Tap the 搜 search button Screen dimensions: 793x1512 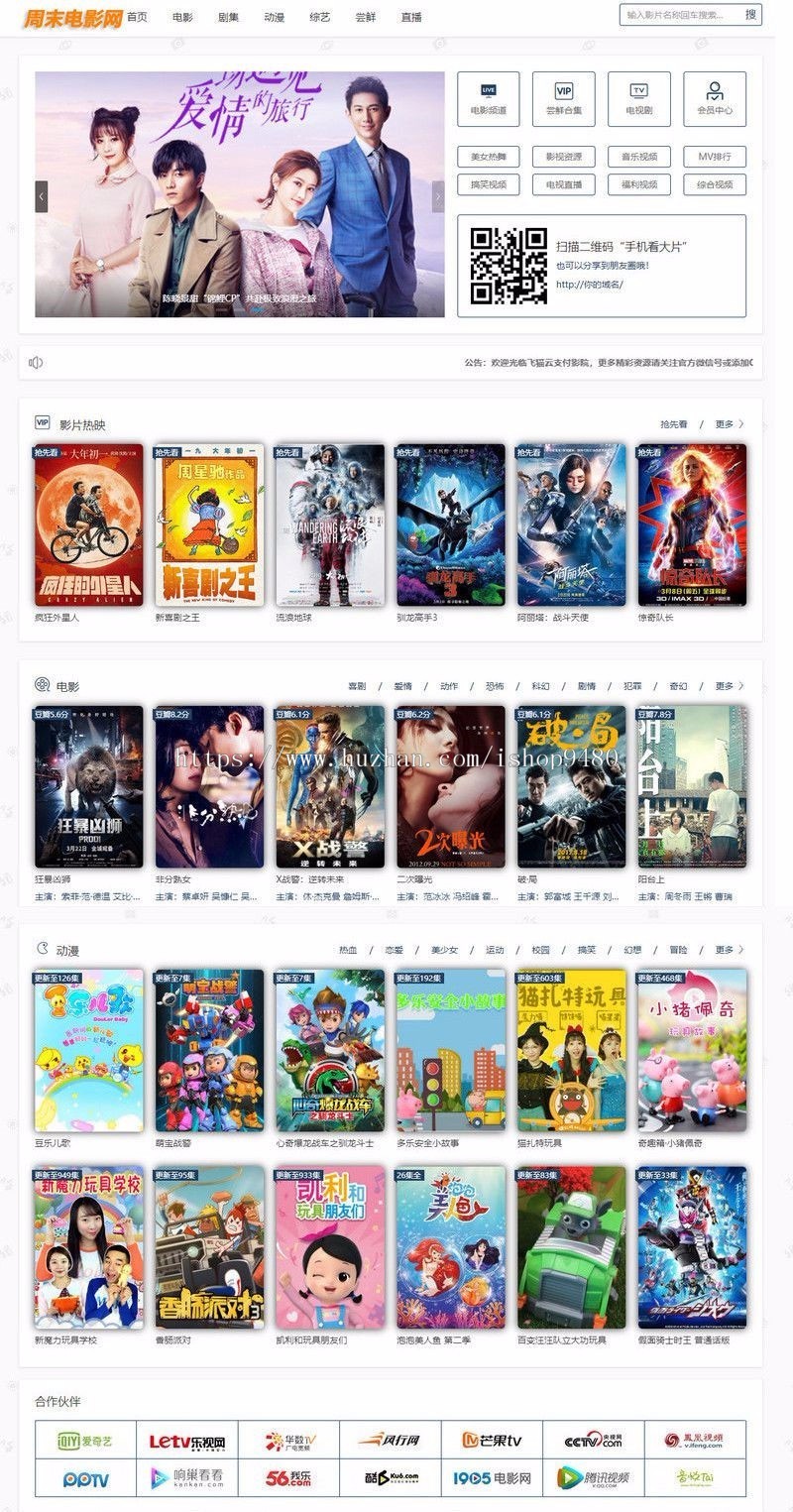tap(750, 15)
